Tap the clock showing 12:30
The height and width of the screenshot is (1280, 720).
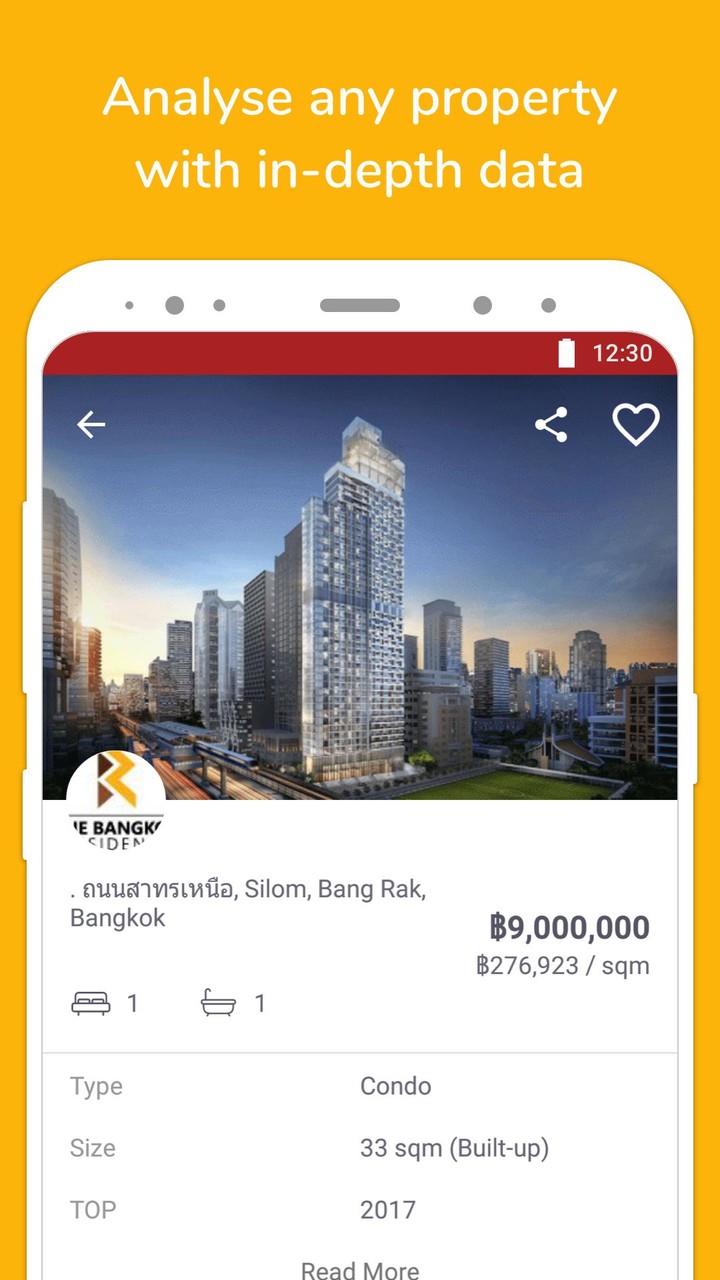click(625, 353)
